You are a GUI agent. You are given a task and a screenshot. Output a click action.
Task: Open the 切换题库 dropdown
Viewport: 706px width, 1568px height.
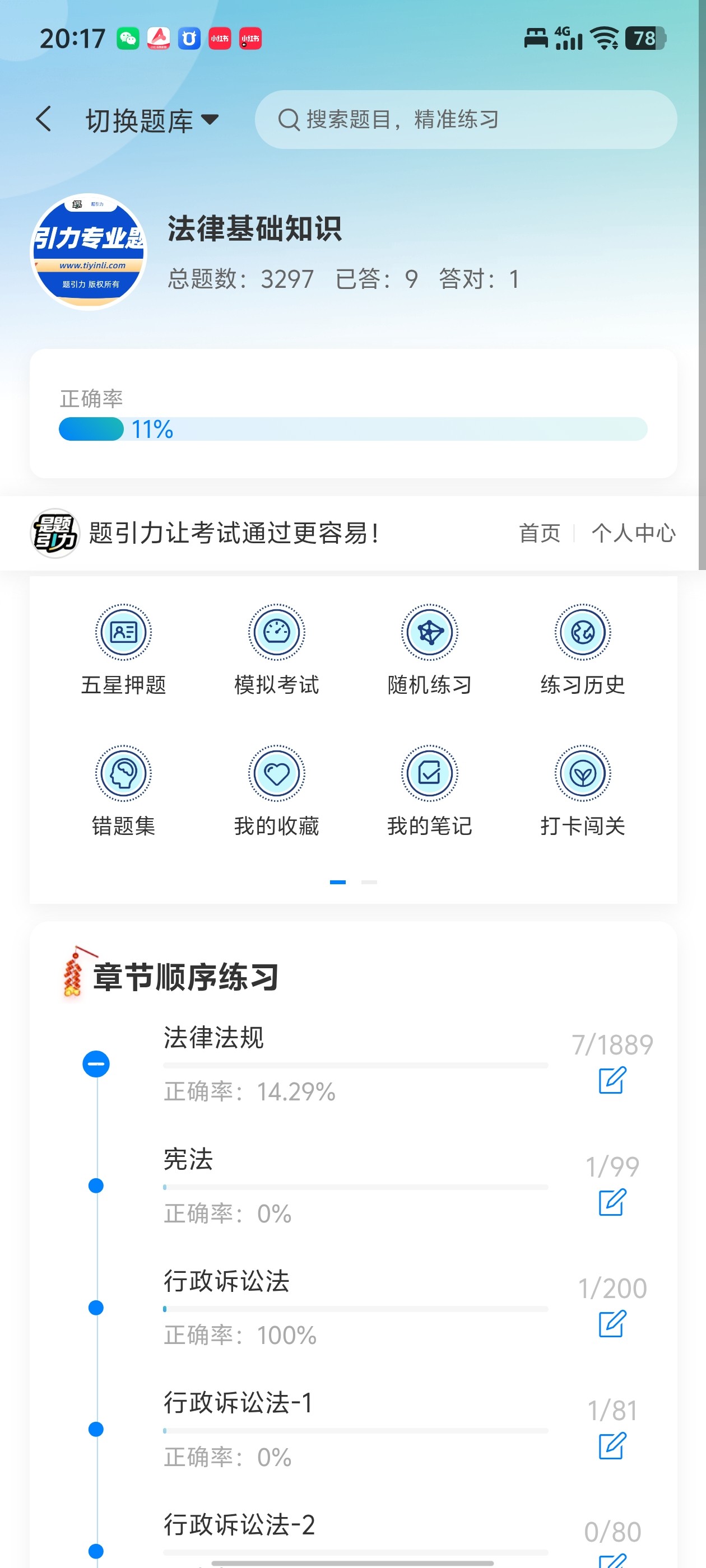coord(152,120)
